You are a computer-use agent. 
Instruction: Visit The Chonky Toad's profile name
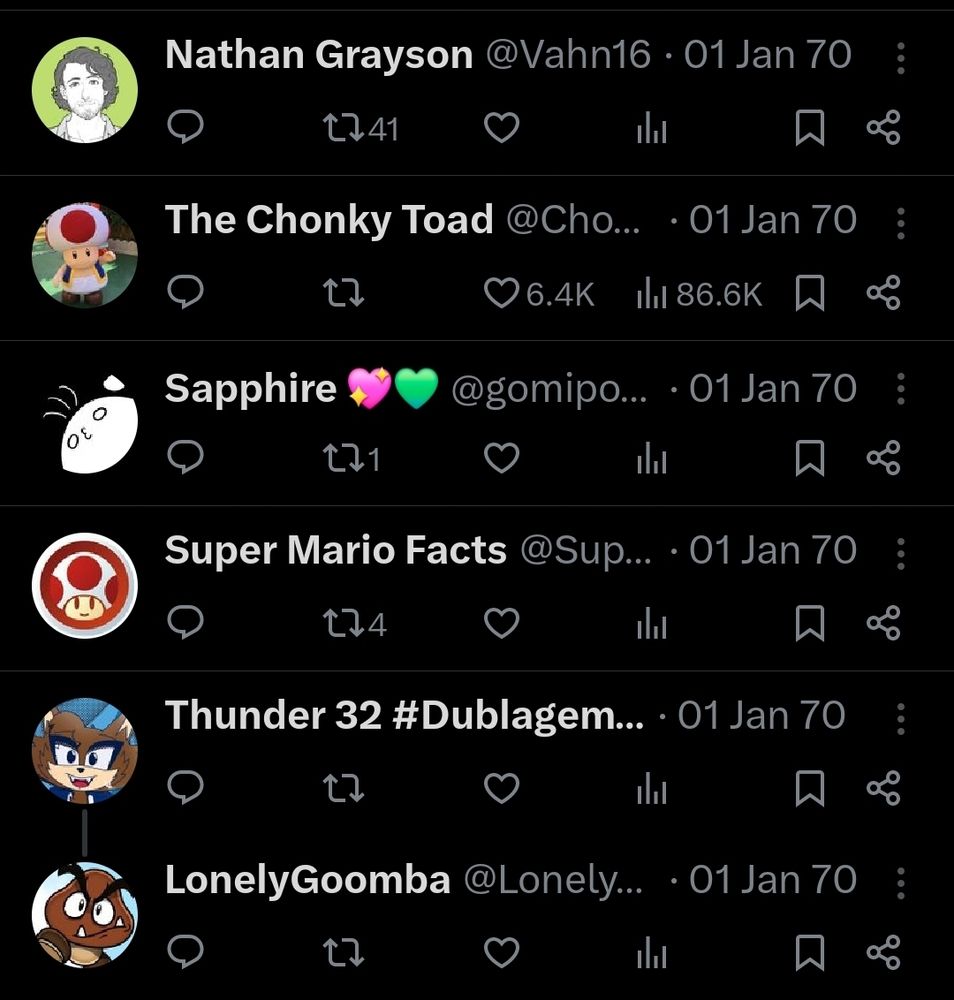[329, 220]
